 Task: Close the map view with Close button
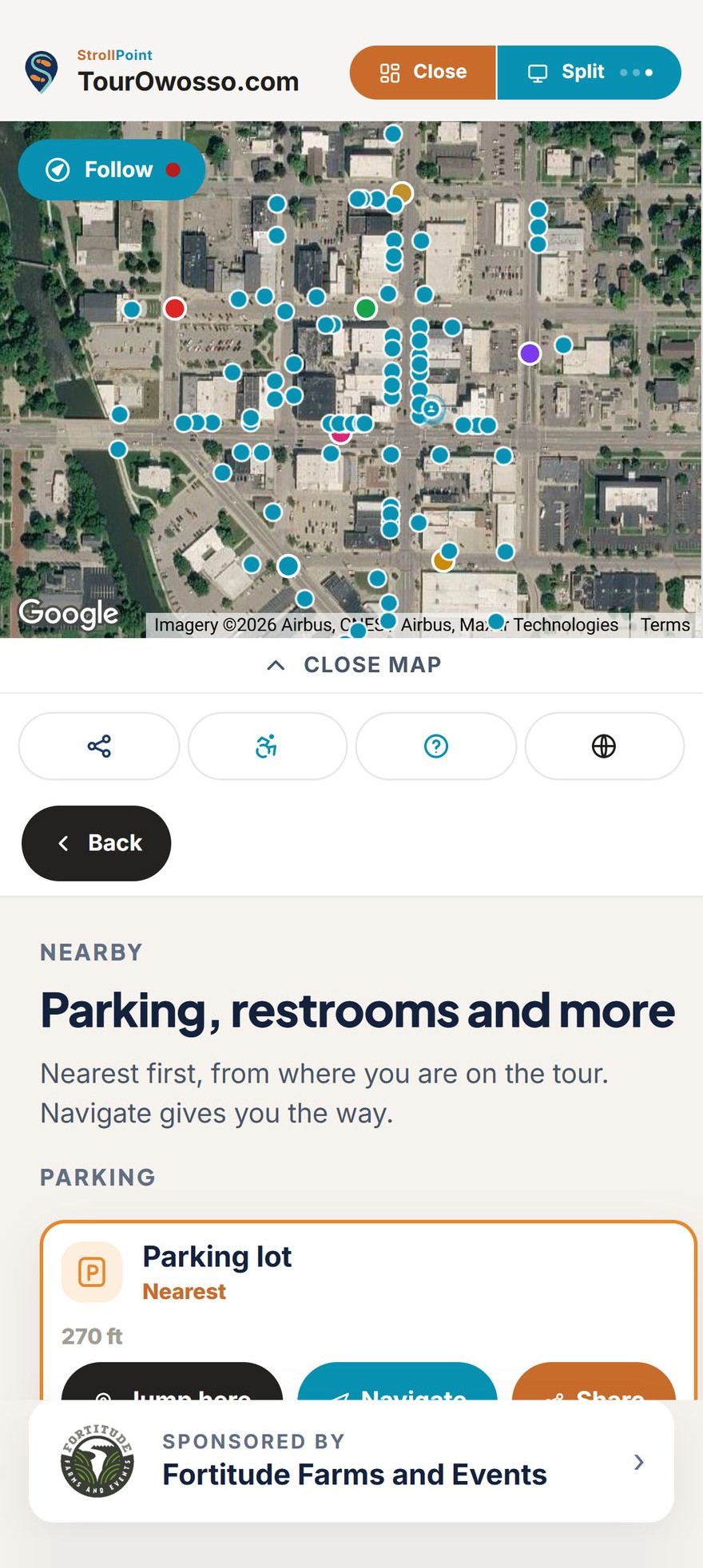click(x=423, y=73)
